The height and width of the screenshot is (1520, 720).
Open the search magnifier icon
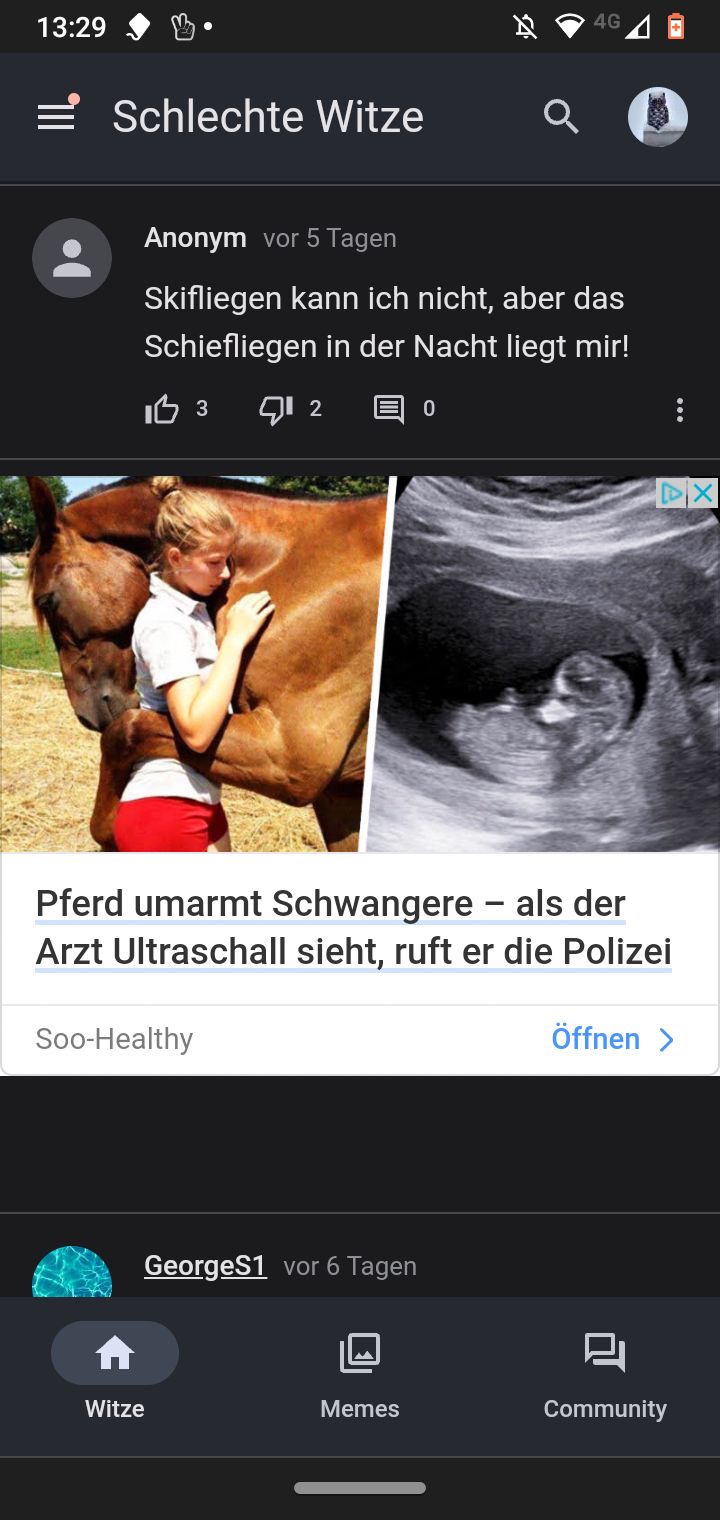click(561, 117)
